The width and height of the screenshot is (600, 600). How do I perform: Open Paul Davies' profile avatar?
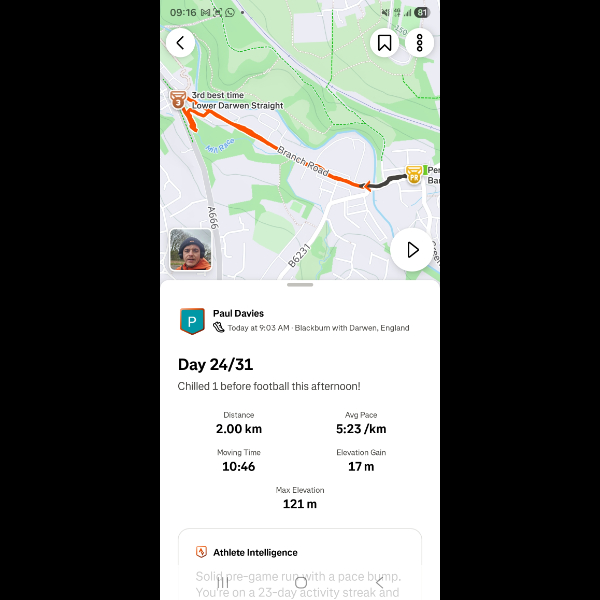click(192, 321)
